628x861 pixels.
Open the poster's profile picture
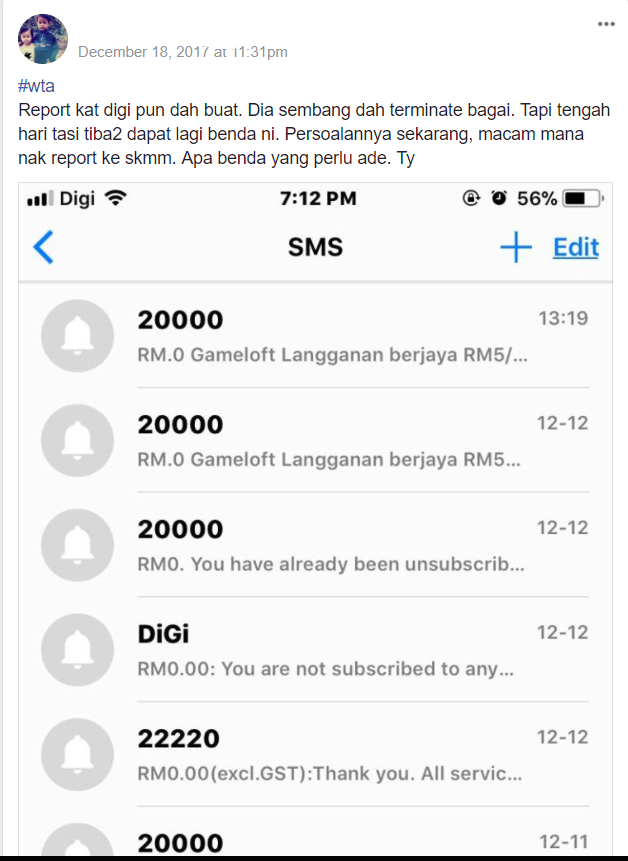pos(43,39)
